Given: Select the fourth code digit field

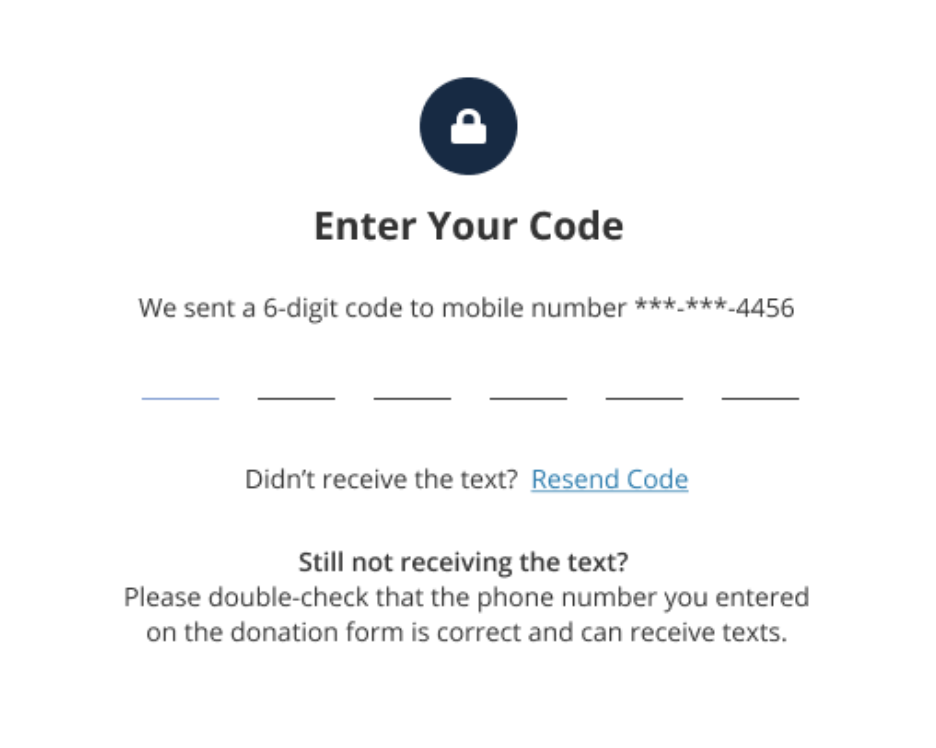Looking at the screenshot, I should point(528,383).
